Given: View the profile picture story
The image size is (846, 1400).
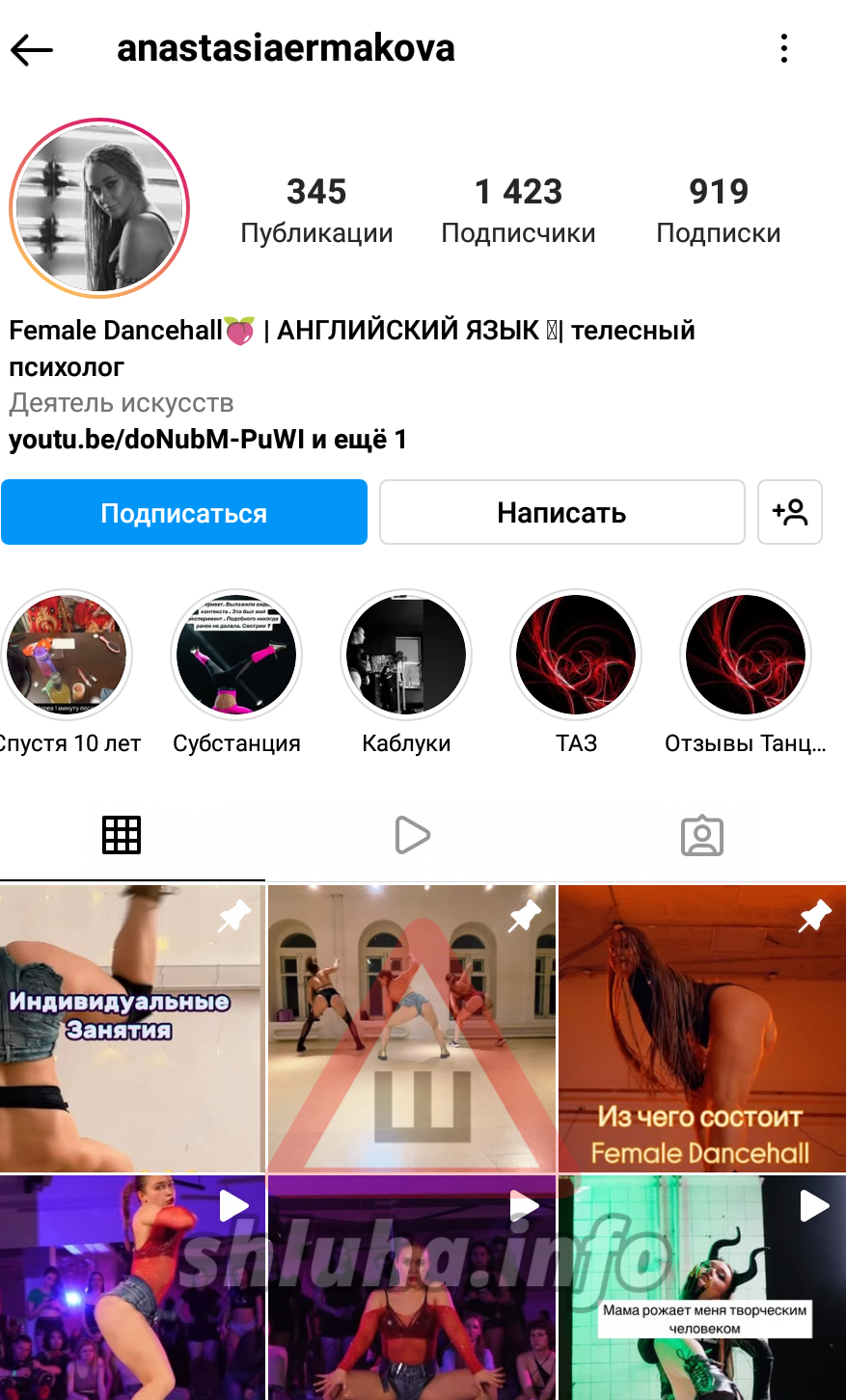Looking at the screenshot, I should coord(99,208).
